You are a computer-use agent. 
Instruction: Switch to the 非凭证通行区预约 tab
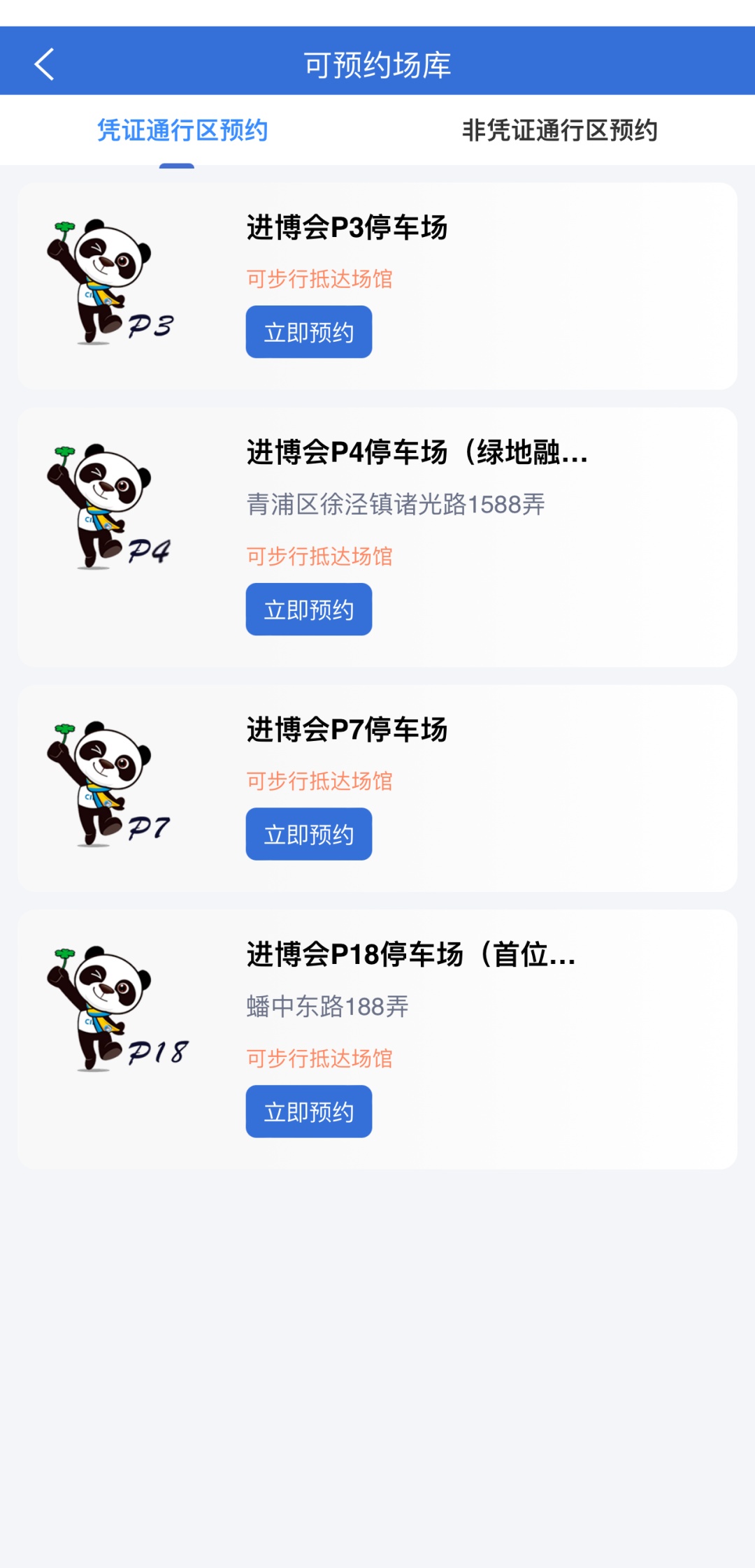tap(559, 131)
